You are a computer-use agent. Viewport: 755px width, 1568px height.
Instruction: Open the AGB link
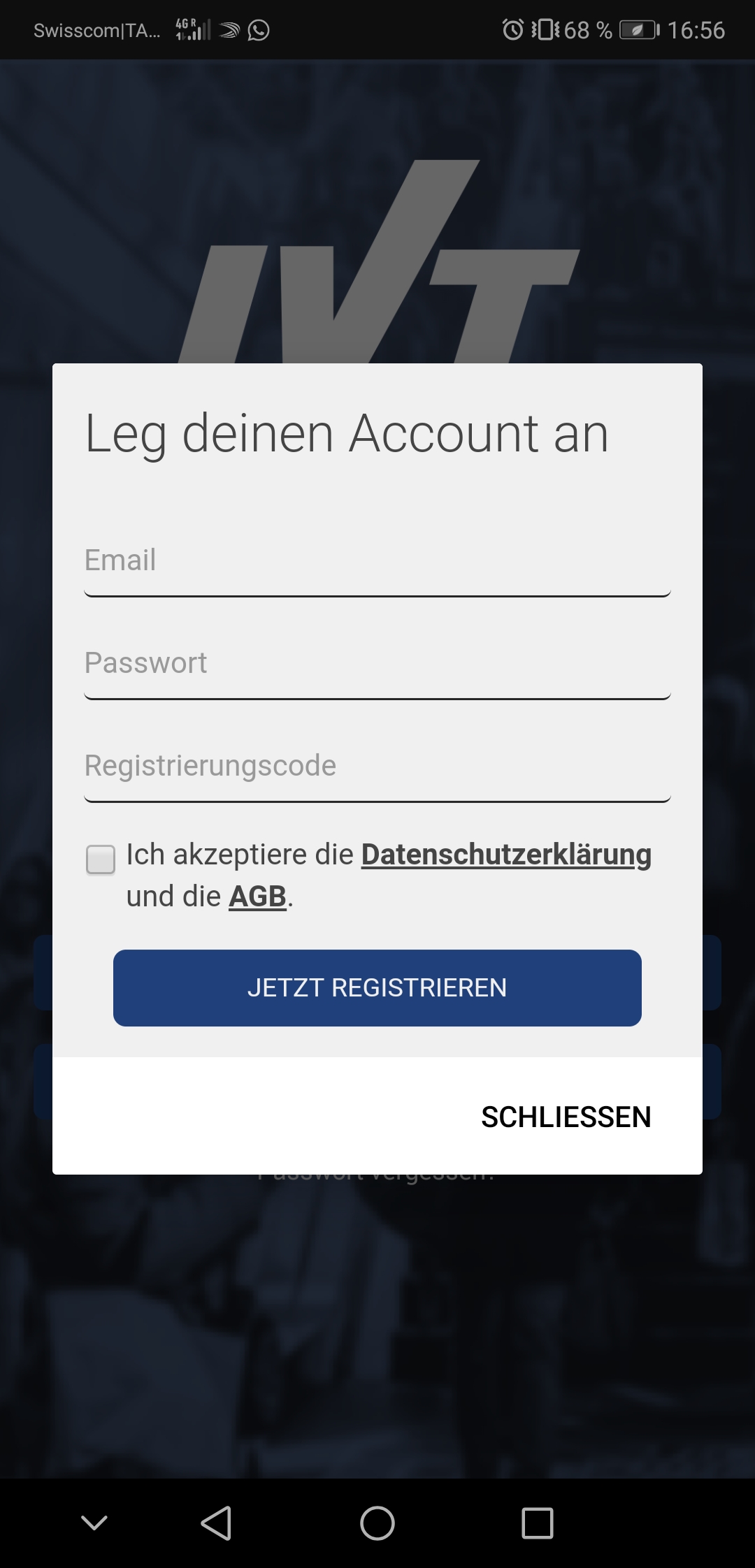coord(258,896)
